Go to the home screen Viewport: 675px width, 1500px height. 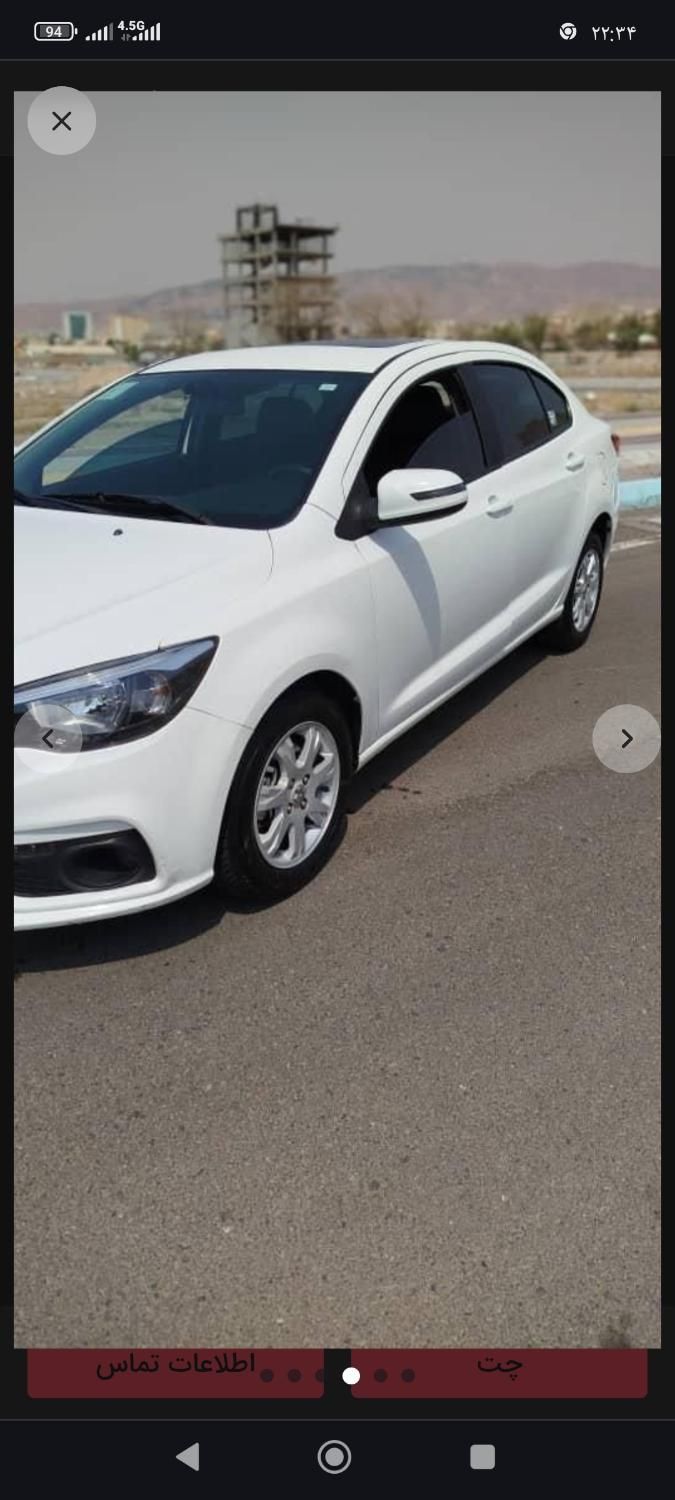tap(334, 1457)
